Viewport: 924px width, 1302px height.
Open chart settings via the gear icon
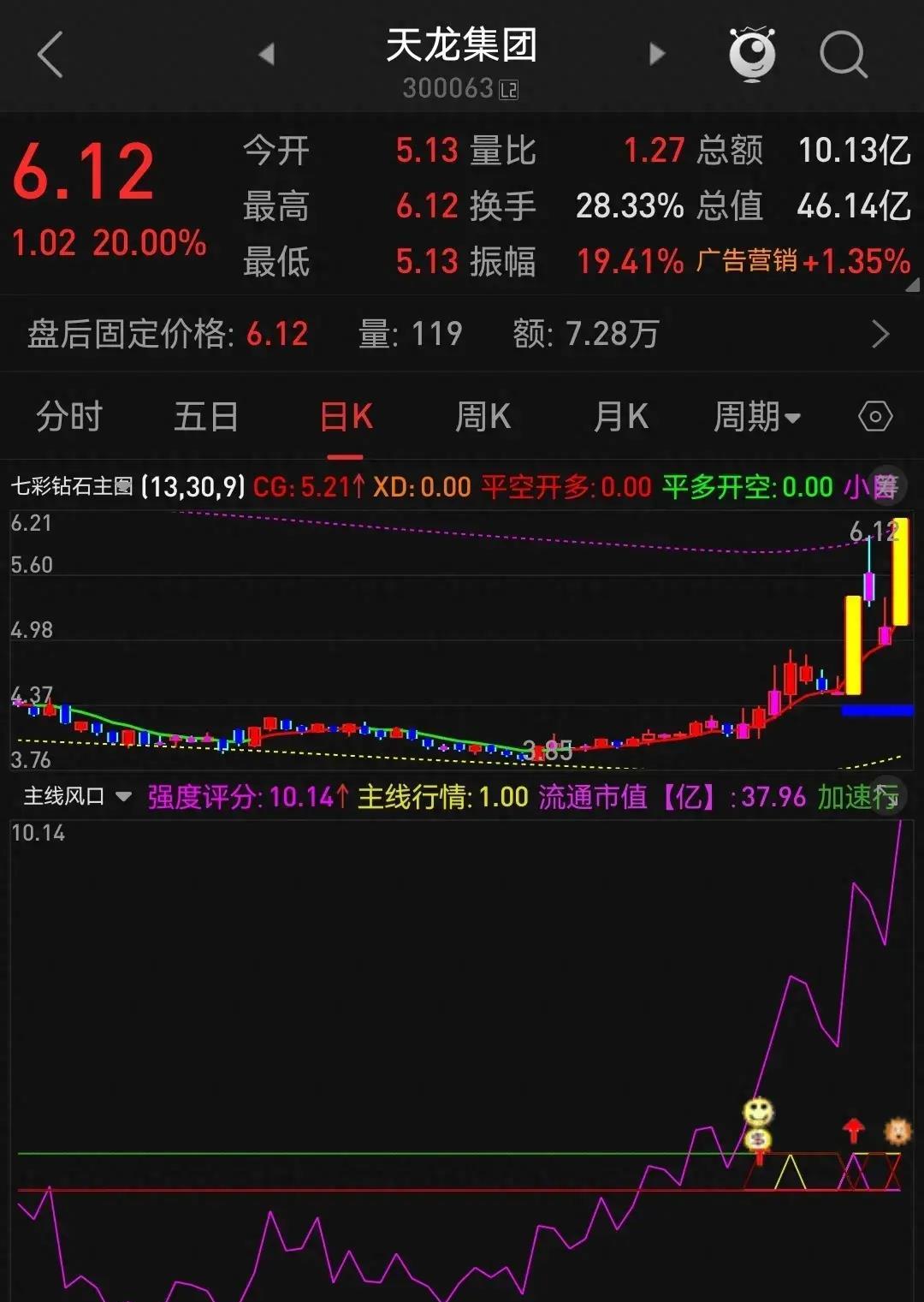[x=874, y=417]
